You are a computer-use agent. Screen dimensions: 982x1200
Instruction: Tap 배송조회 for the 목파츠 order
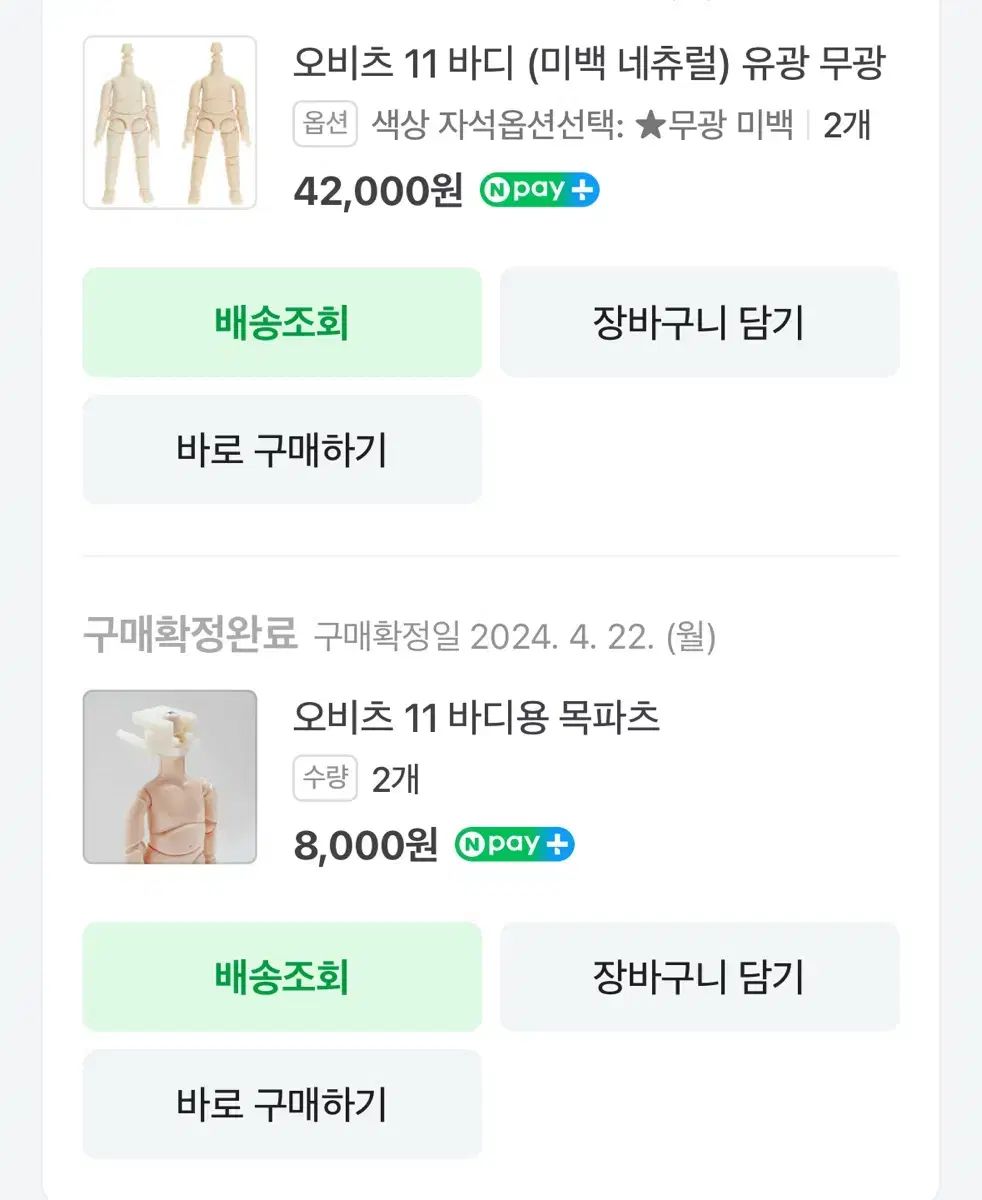click(x=281, y=977)
